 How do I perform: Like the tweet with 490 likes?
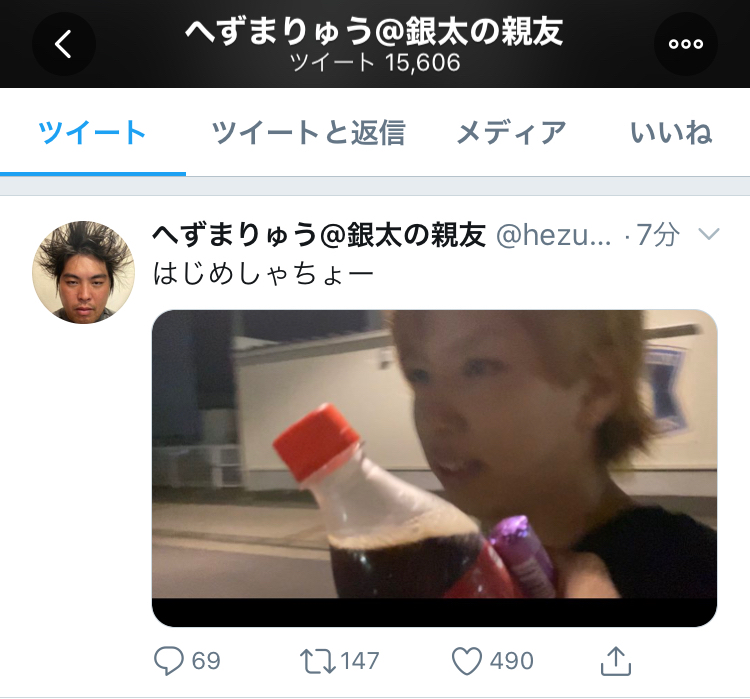pyautogui.click(x=468, y=660)
